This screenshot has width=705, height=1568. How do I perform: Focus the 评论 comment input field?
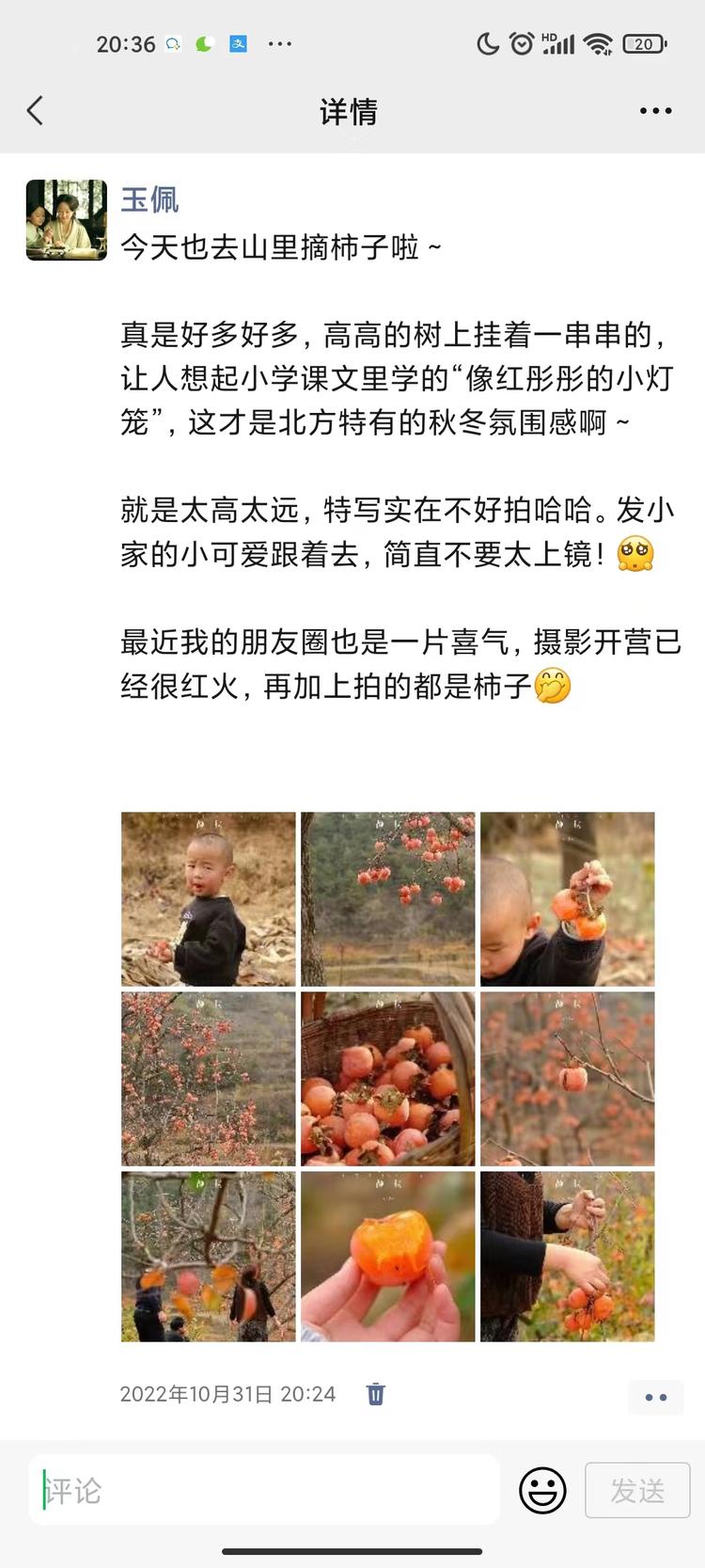point(263,1490)
